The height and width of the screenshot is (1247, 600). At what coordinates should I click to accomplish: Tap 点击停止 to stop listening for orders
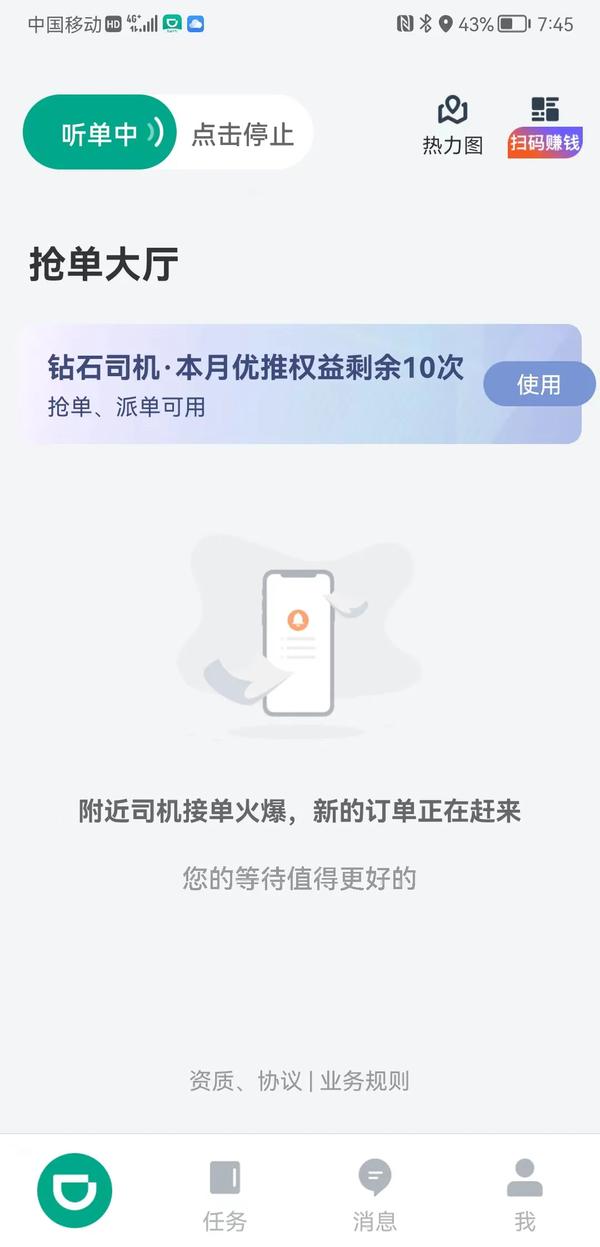pos(242,134)
